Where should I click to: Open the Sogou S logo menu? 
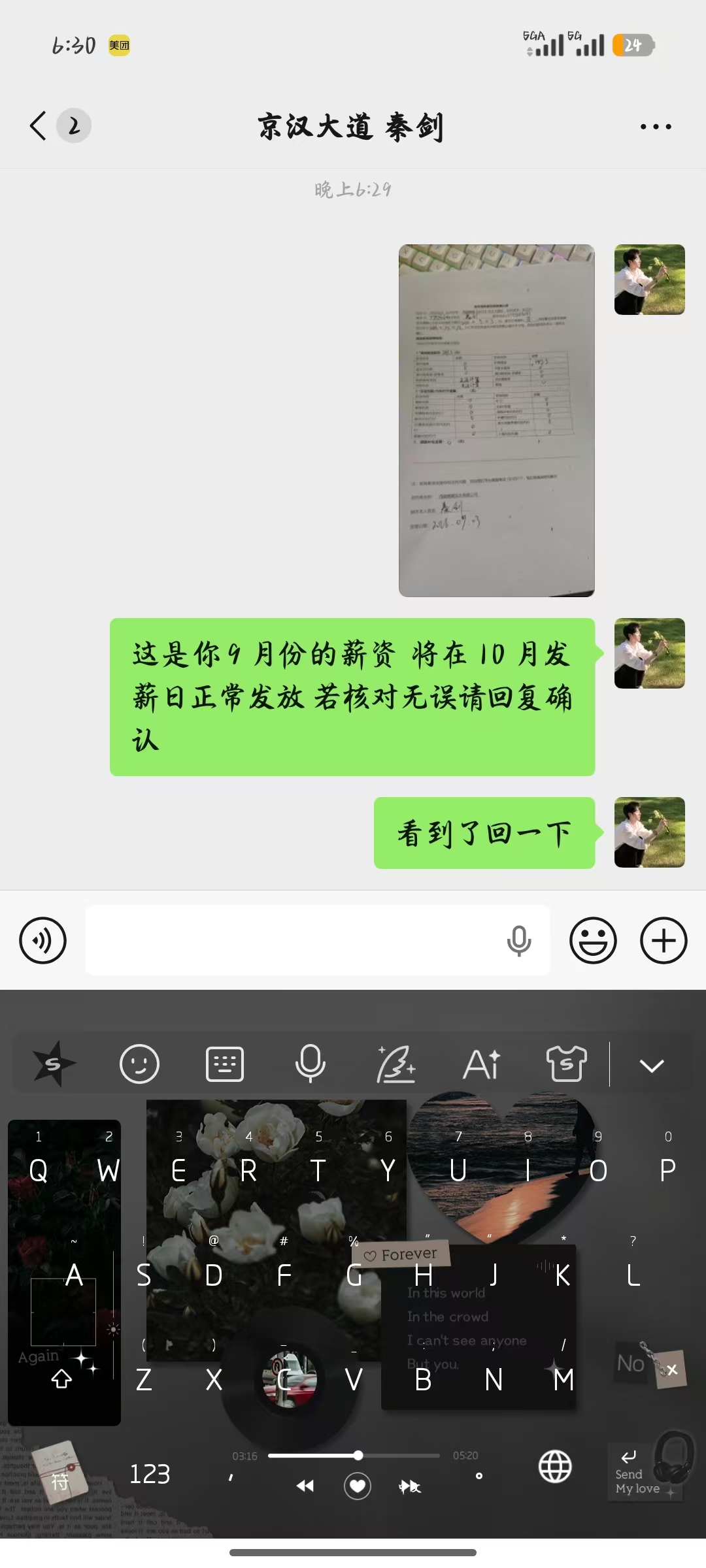[54, 1064]
